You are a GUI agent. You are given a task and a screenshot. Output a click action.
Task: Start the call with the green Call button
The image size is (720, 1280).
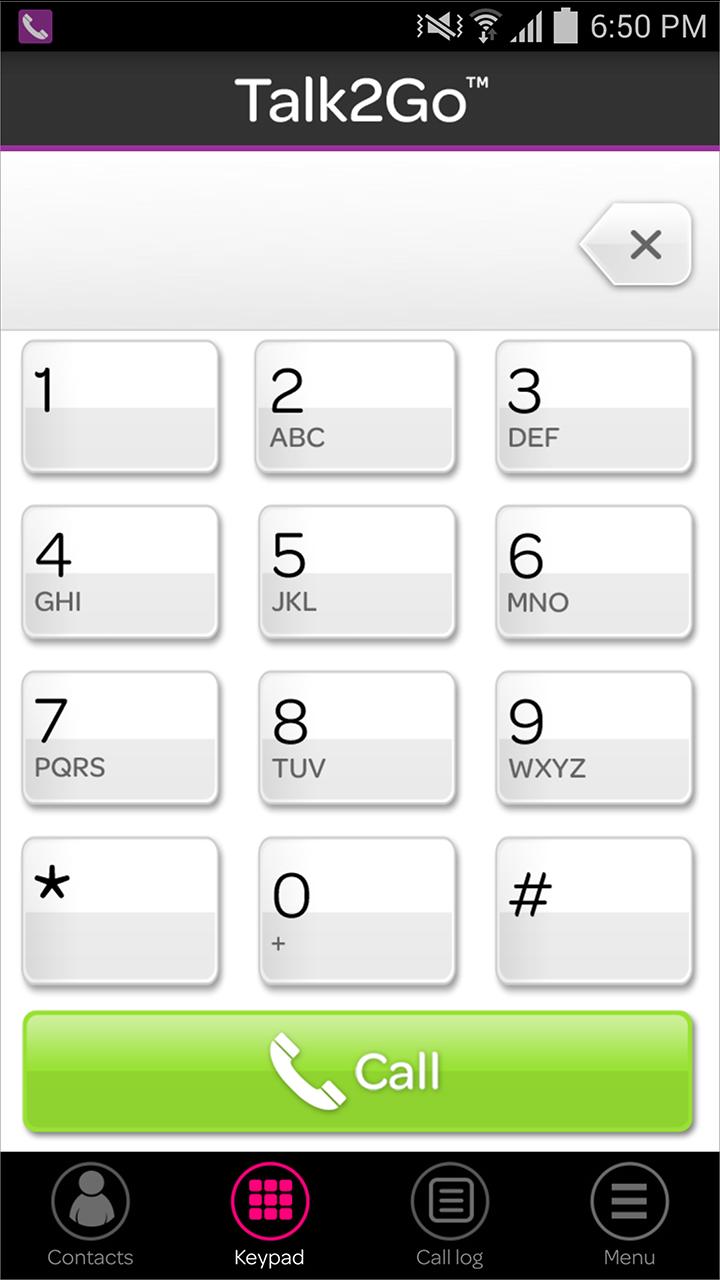click(x=358, y=1072)
